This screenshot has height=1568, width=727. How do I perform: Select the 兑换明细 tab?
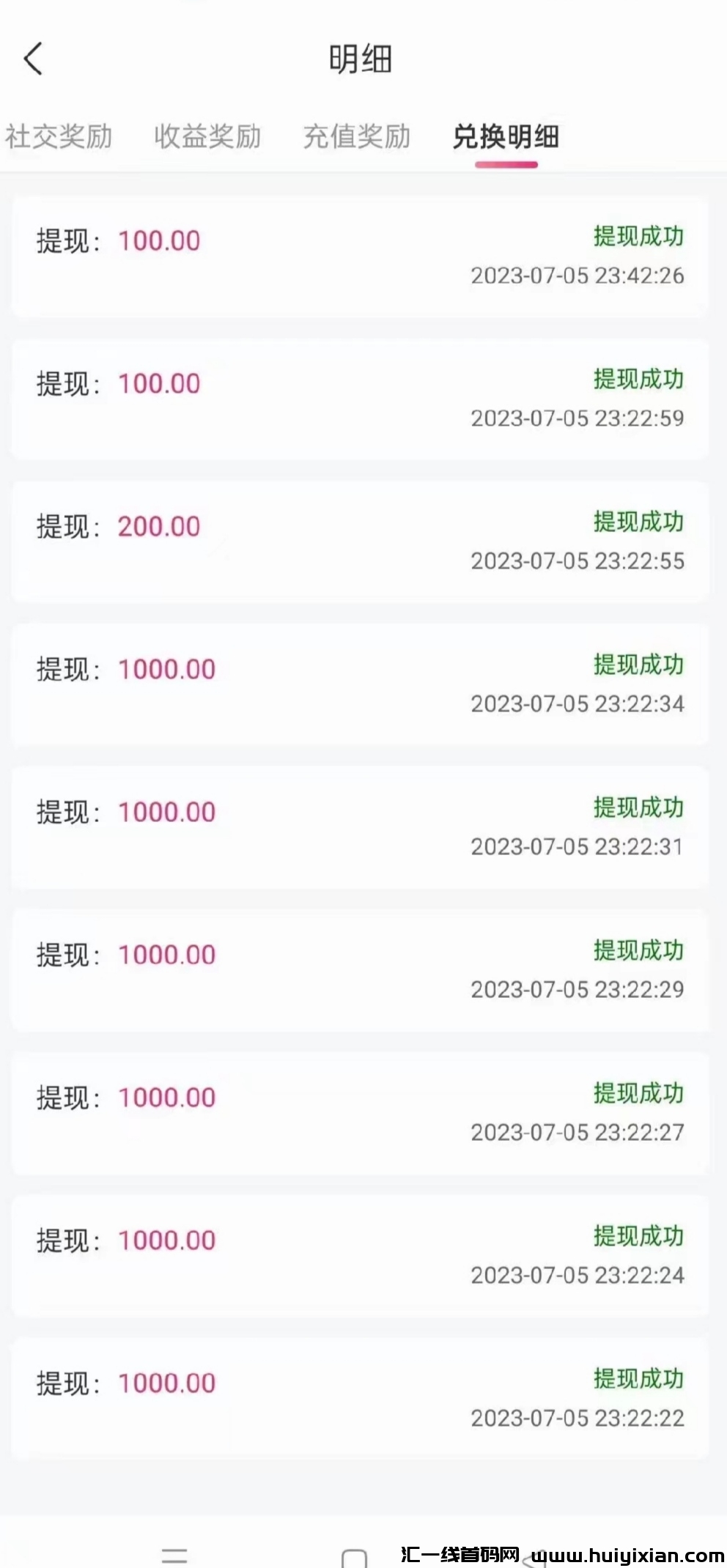click(x=506, y=137)
